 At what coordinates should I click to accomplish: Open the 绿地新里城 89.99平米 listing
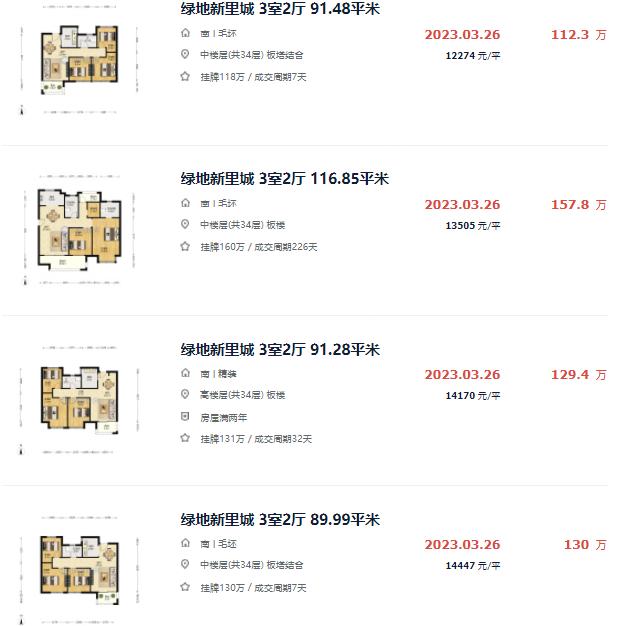pos(280,520)
